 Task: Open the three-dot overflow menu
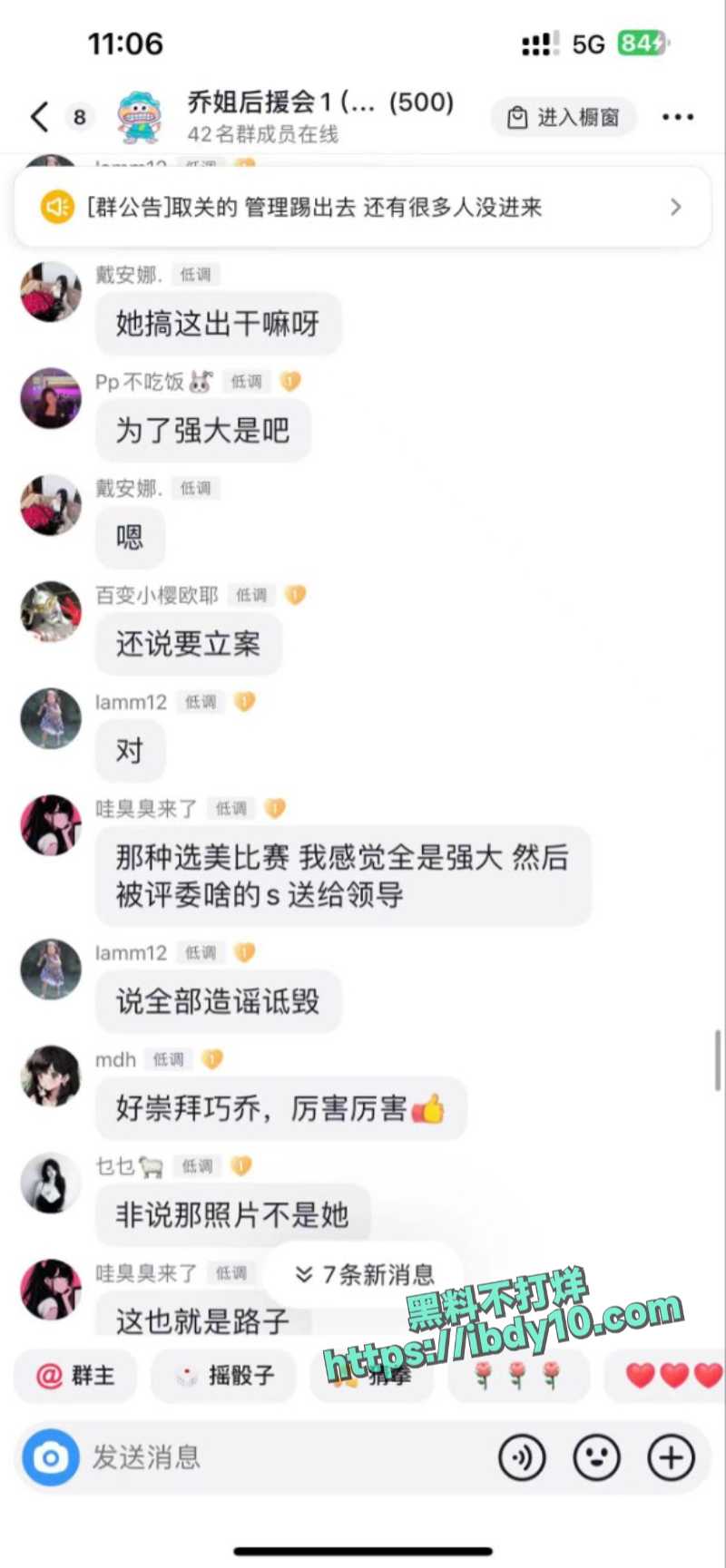point(677,117)
